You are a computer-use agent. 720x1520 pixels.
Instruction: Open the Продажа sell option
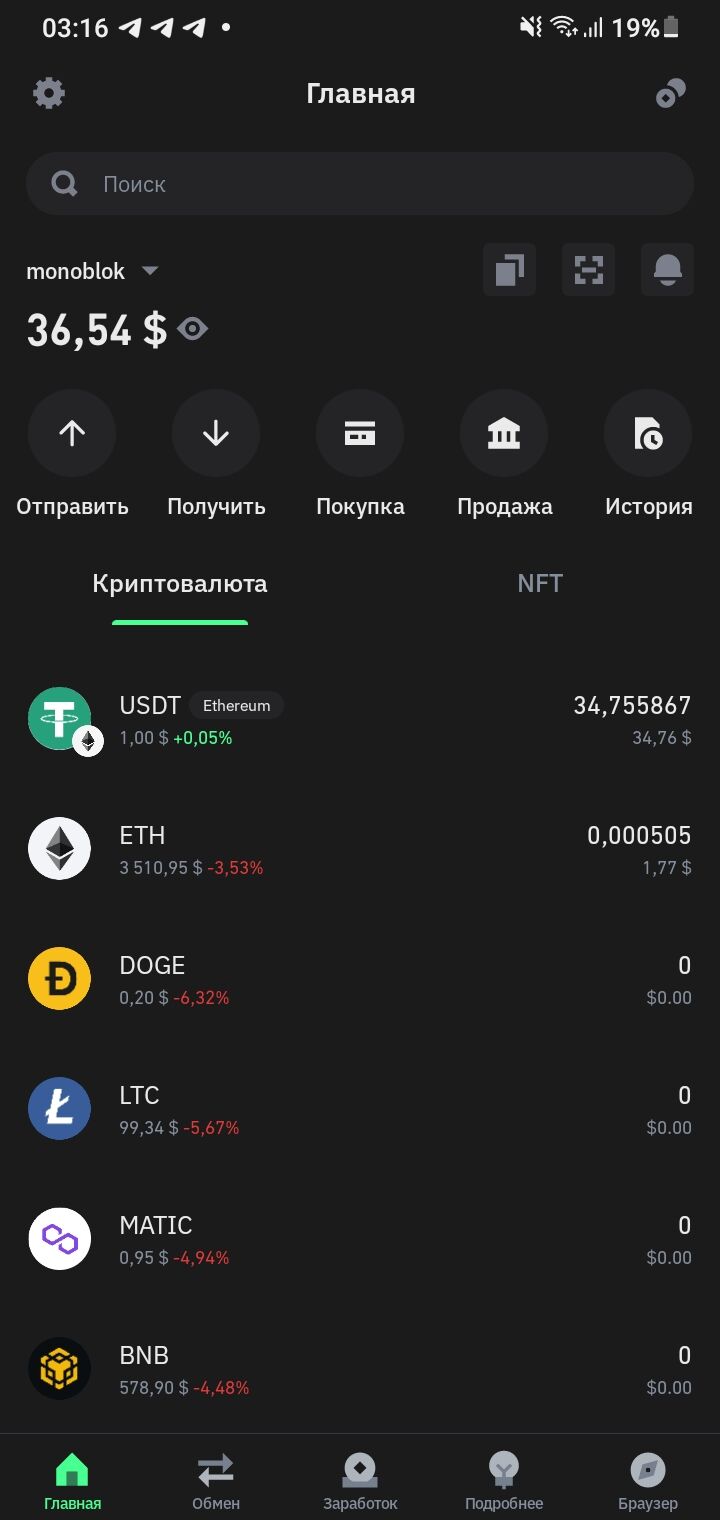click(504, 455)
